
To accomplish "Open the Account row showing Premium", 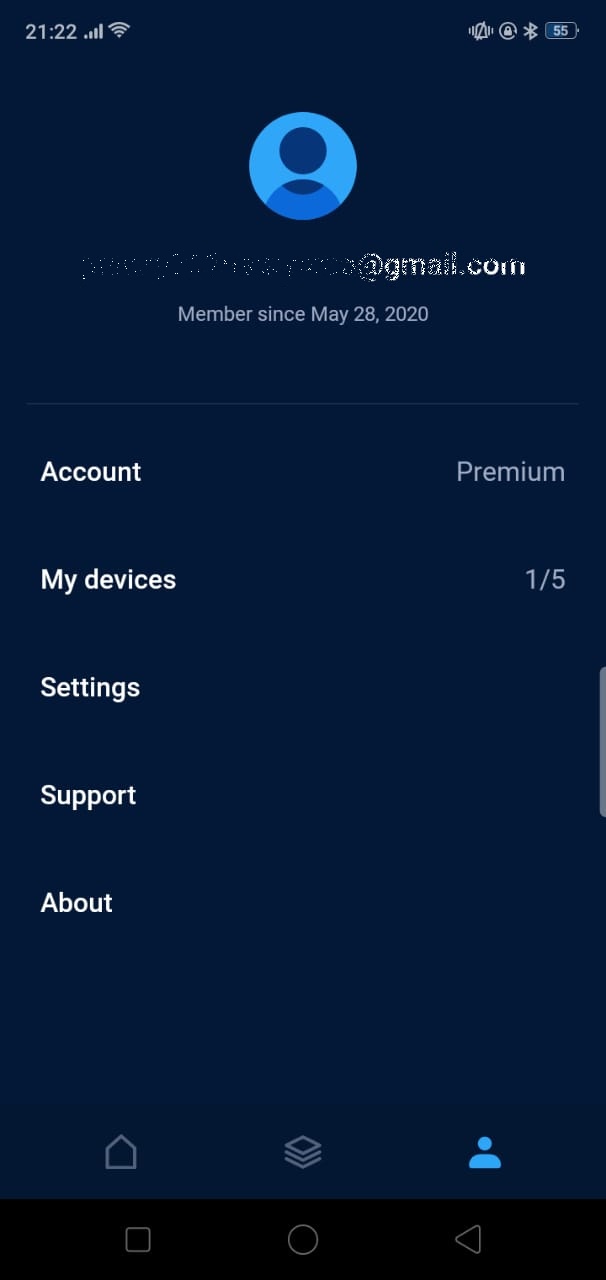I will [x=302, y=472].
